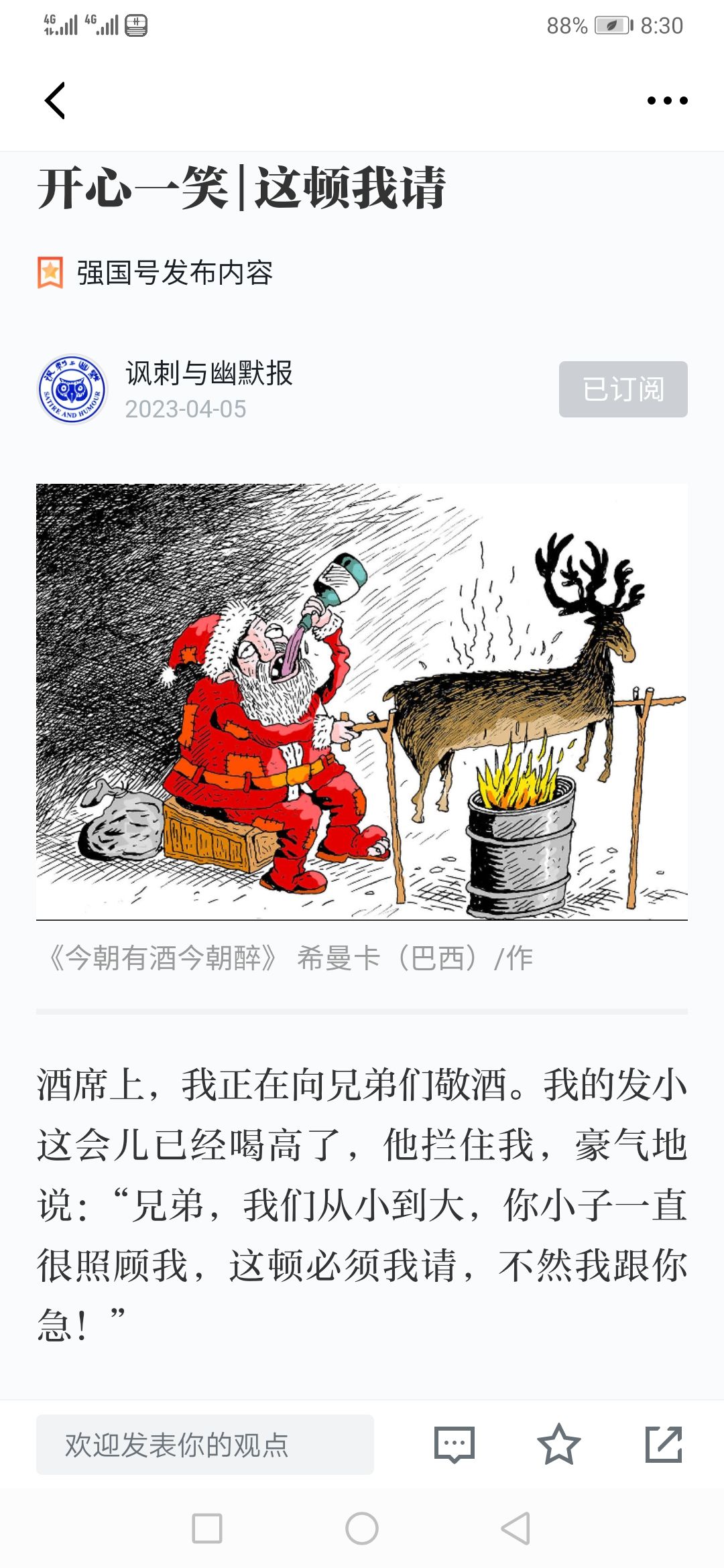Viewport: 724px width, 1568px height.
Task: Favorite this article with the star
Action: [x=558, y=1445]
